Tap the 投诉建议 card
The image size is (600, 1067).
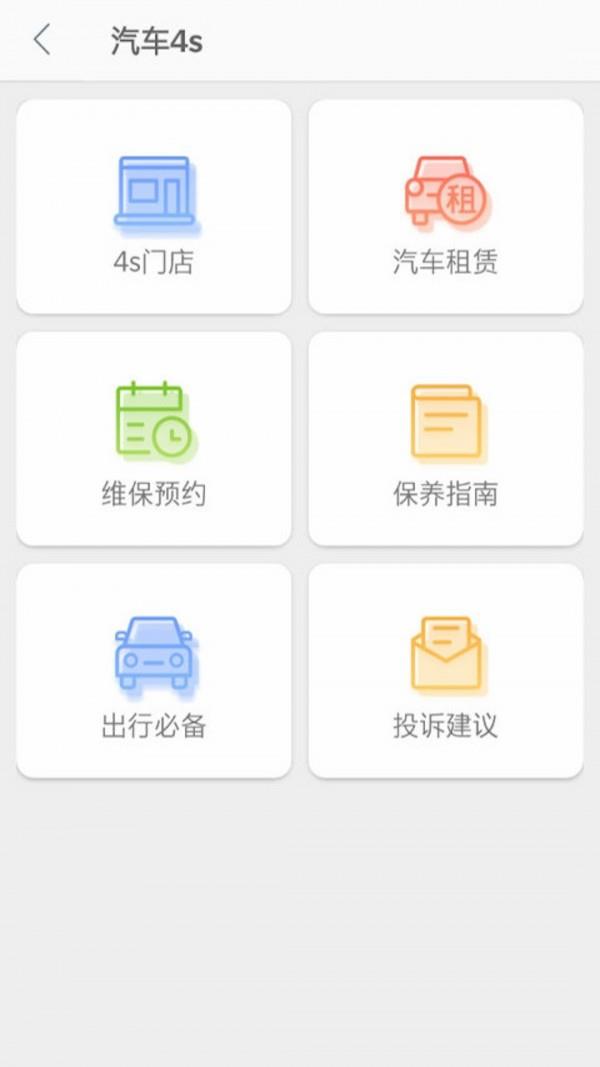[446, 671]
